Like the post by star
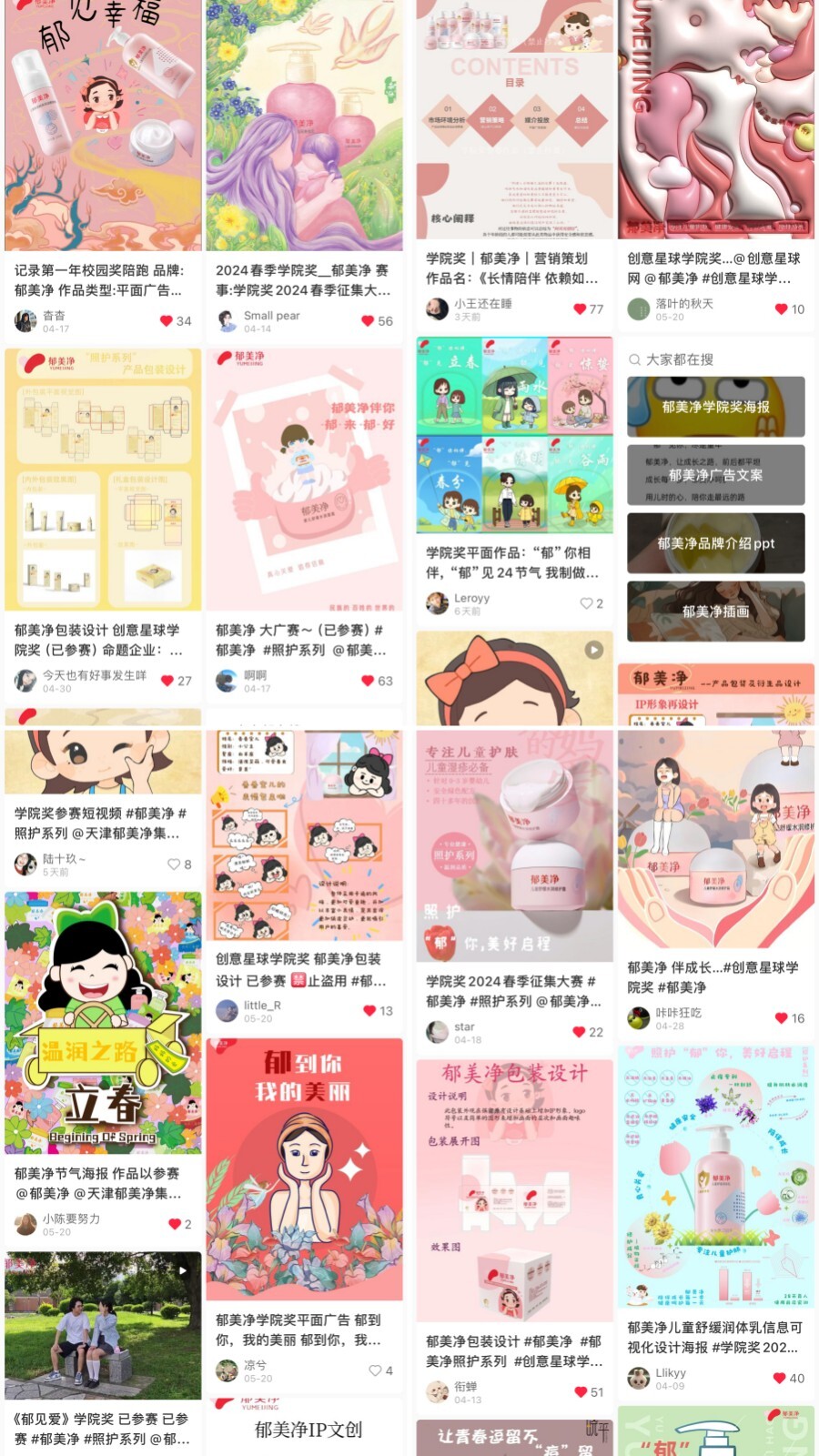 pos(579,1032)
